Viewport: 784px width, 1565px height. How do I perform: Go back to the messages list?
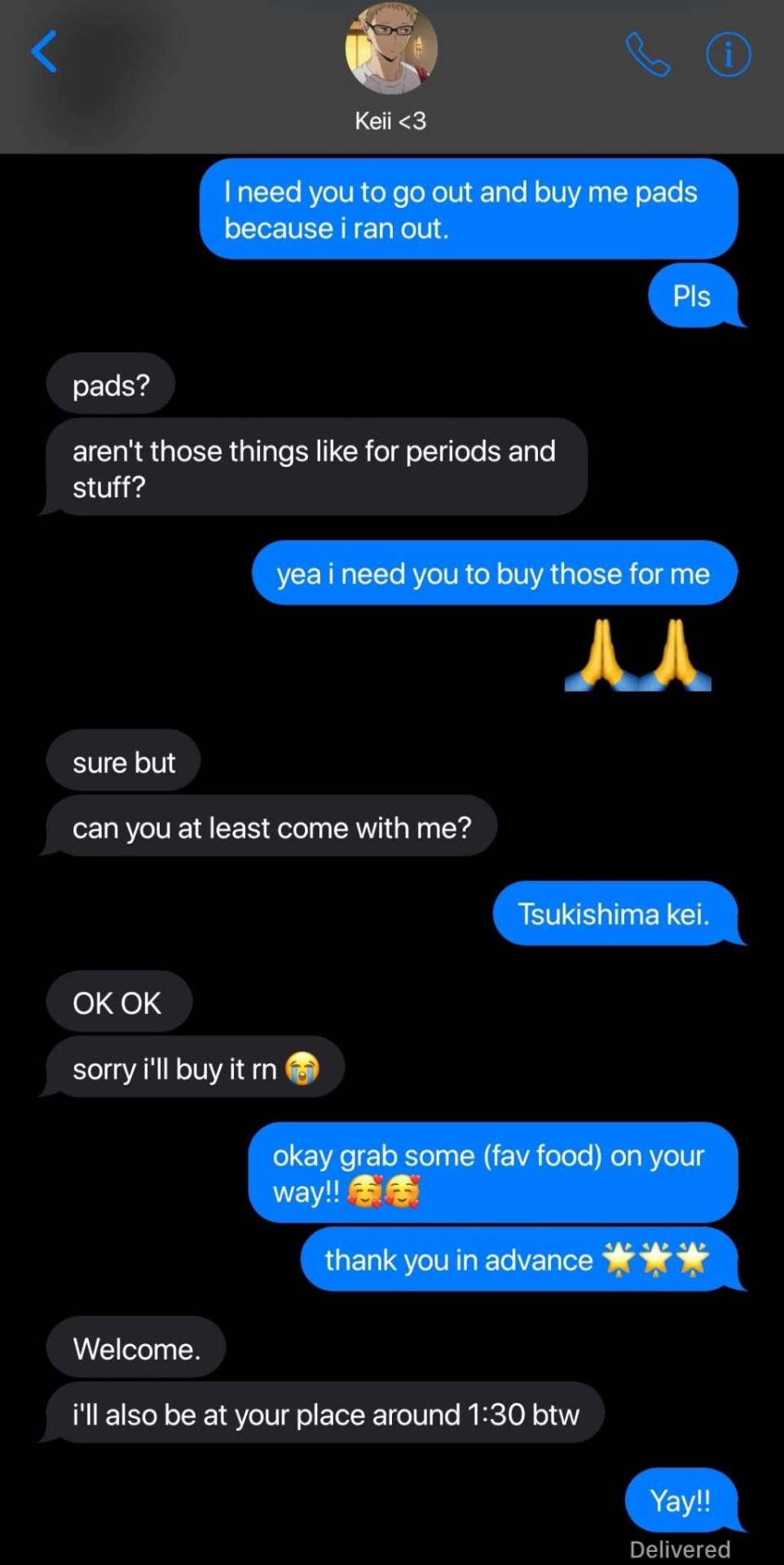coord(44,52)
